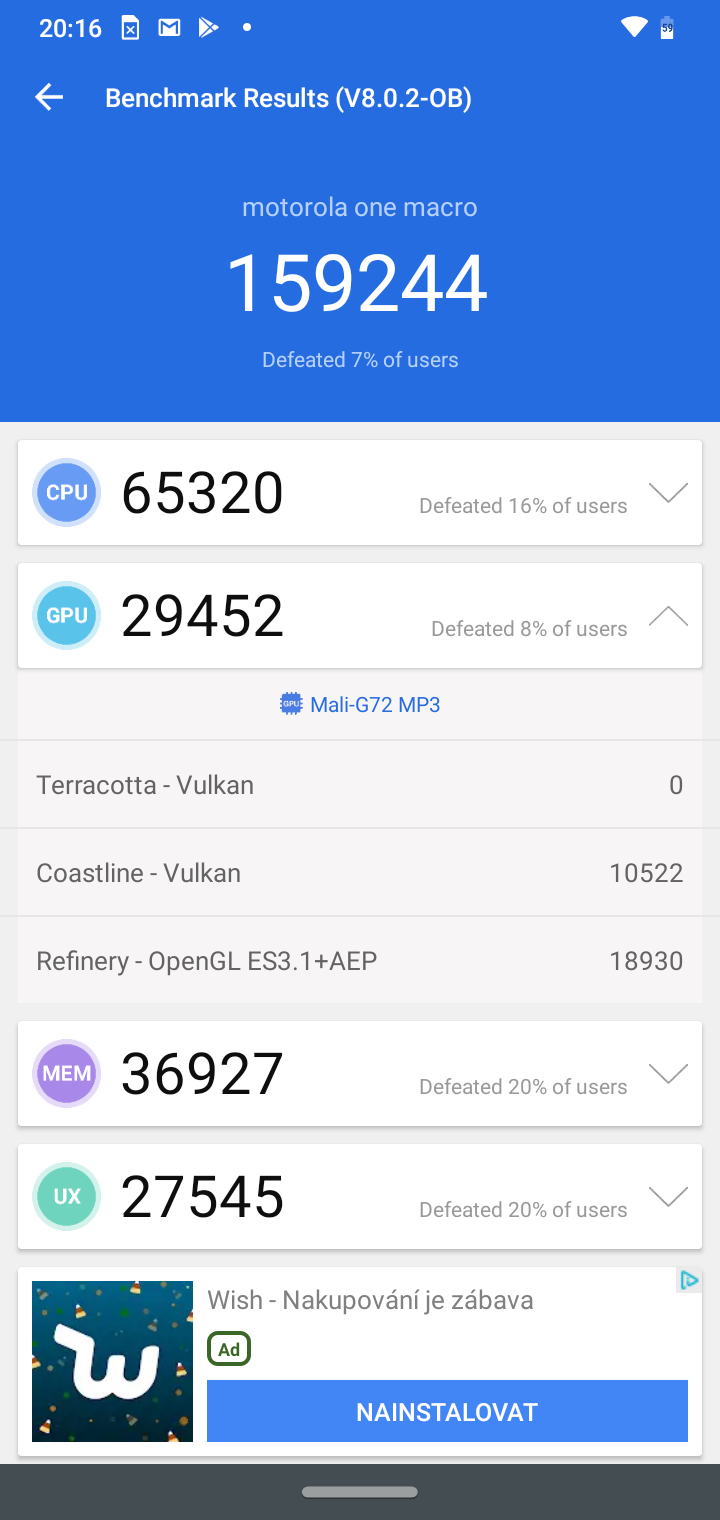Expand the CPU score details
The image size is (720, 1520).
point(668,492)
